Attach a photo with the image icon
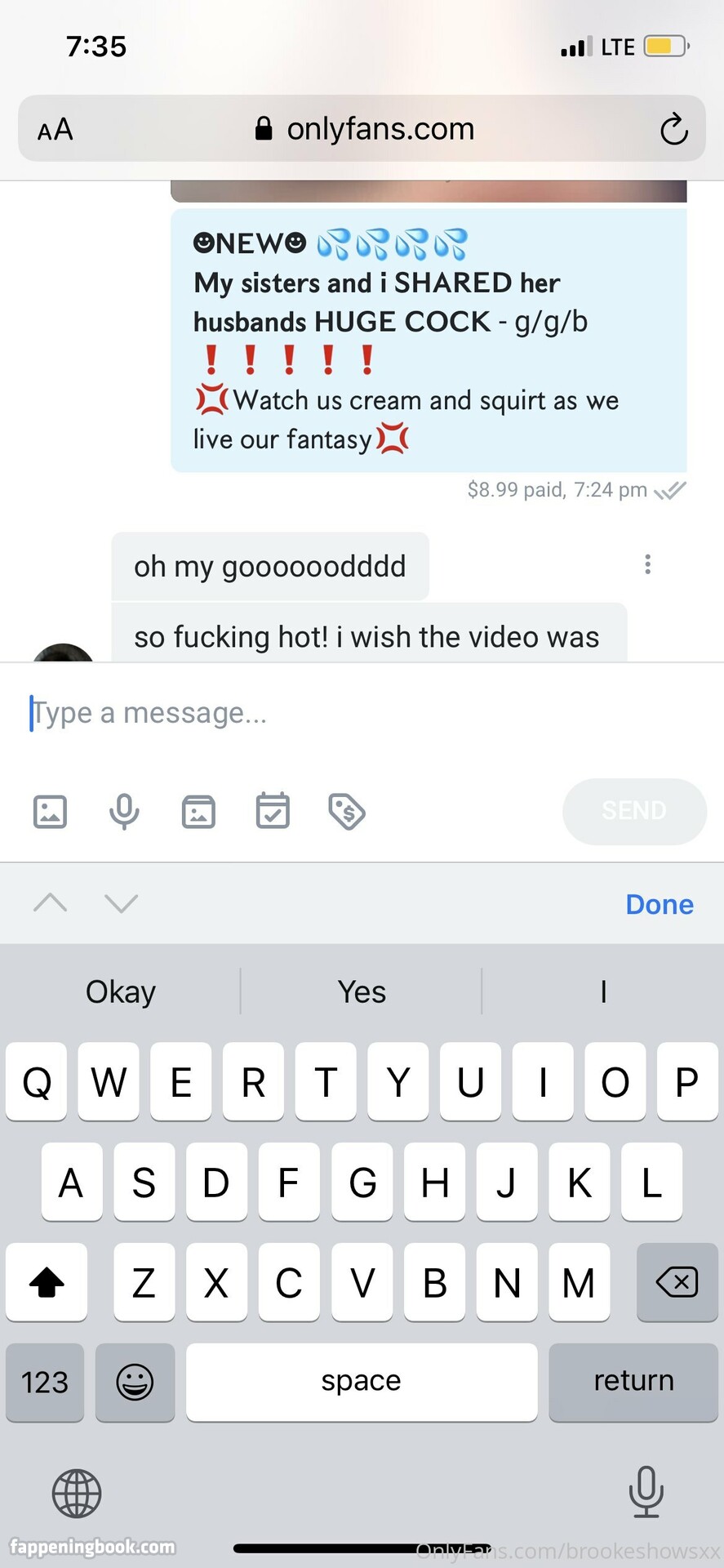Screen dimensions: 724x1568 pyautogui.click(x=50, y=812)
